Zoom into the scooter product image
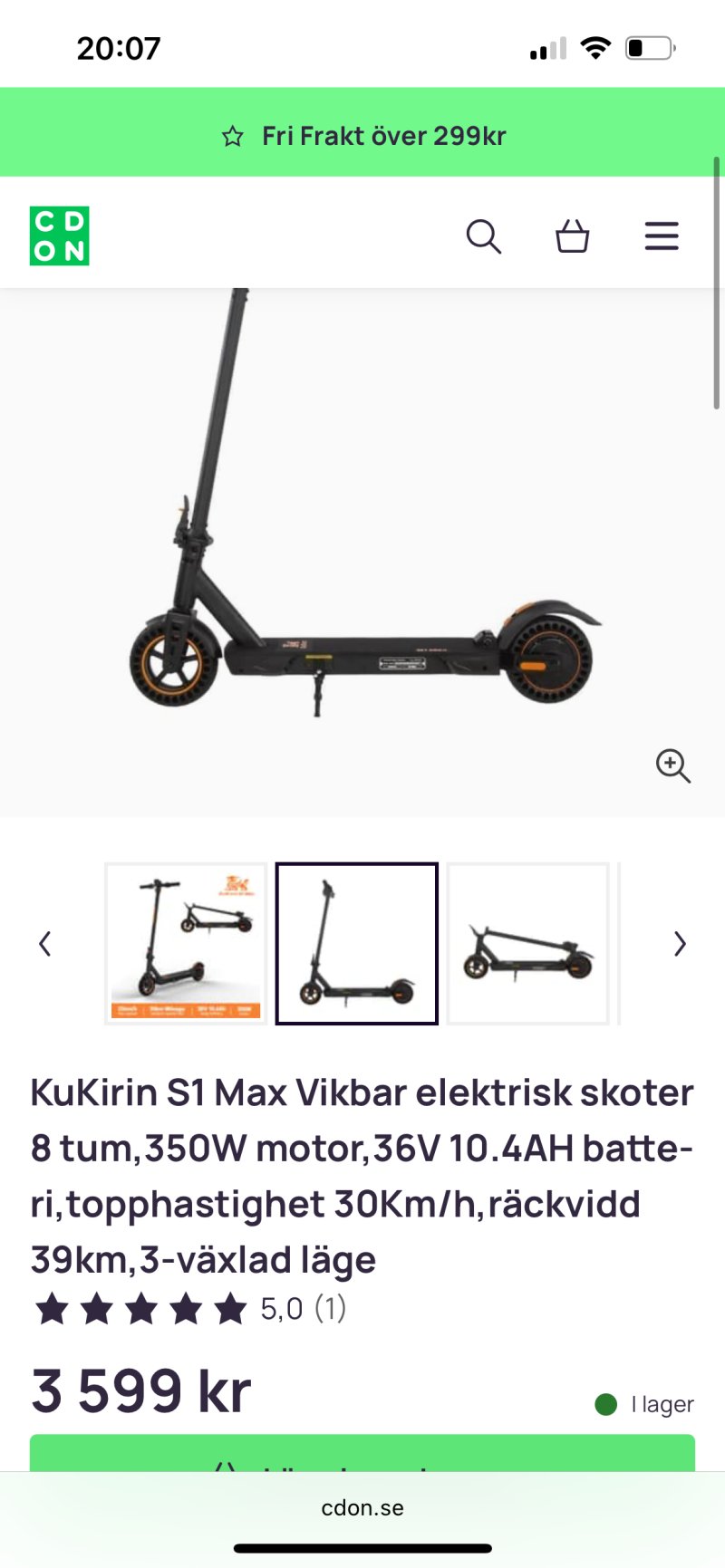 [x=673, y=765]
